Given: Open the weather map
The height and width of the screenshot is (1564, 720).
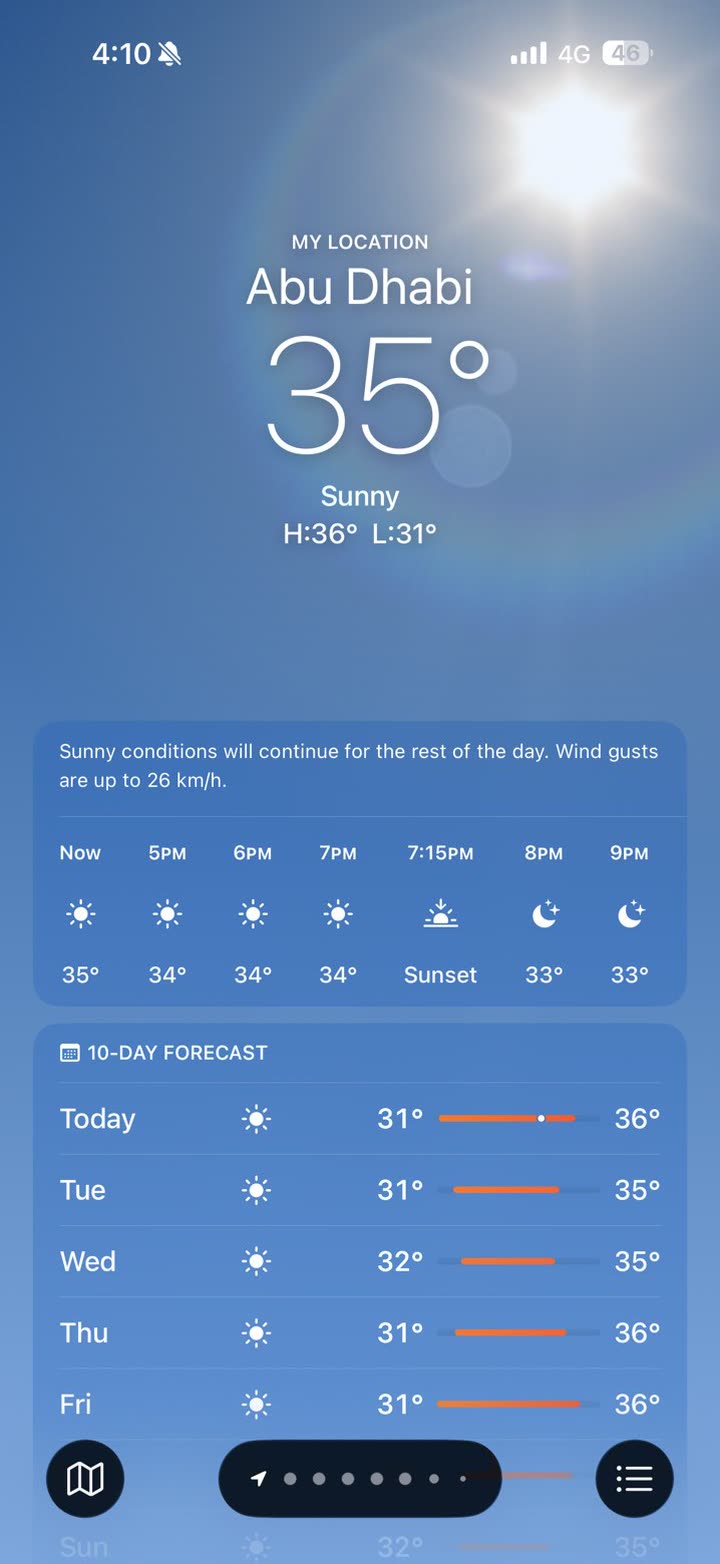Looking at the screenshot, I should click(85, 1478).
